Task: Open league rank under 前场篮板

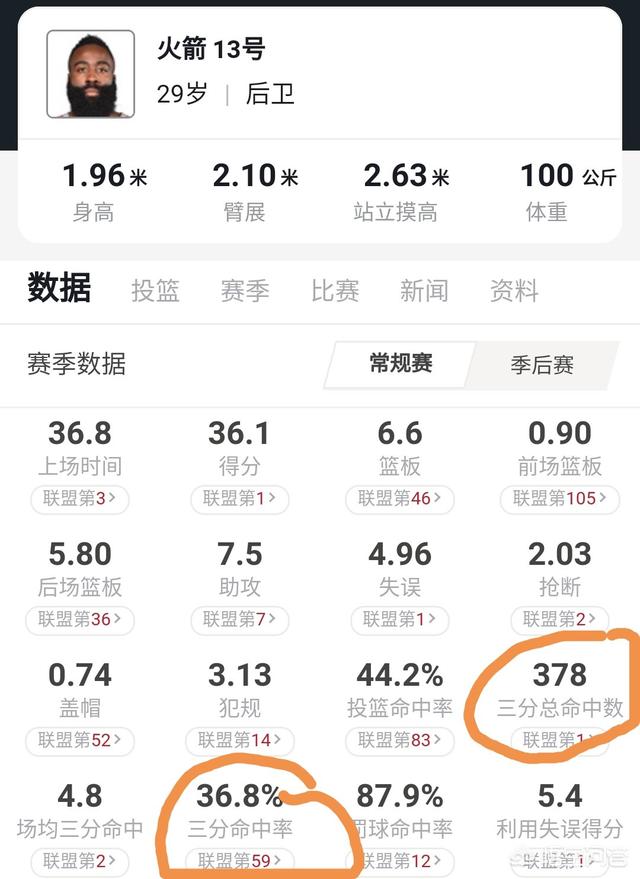Action: (x=560, y=499)
